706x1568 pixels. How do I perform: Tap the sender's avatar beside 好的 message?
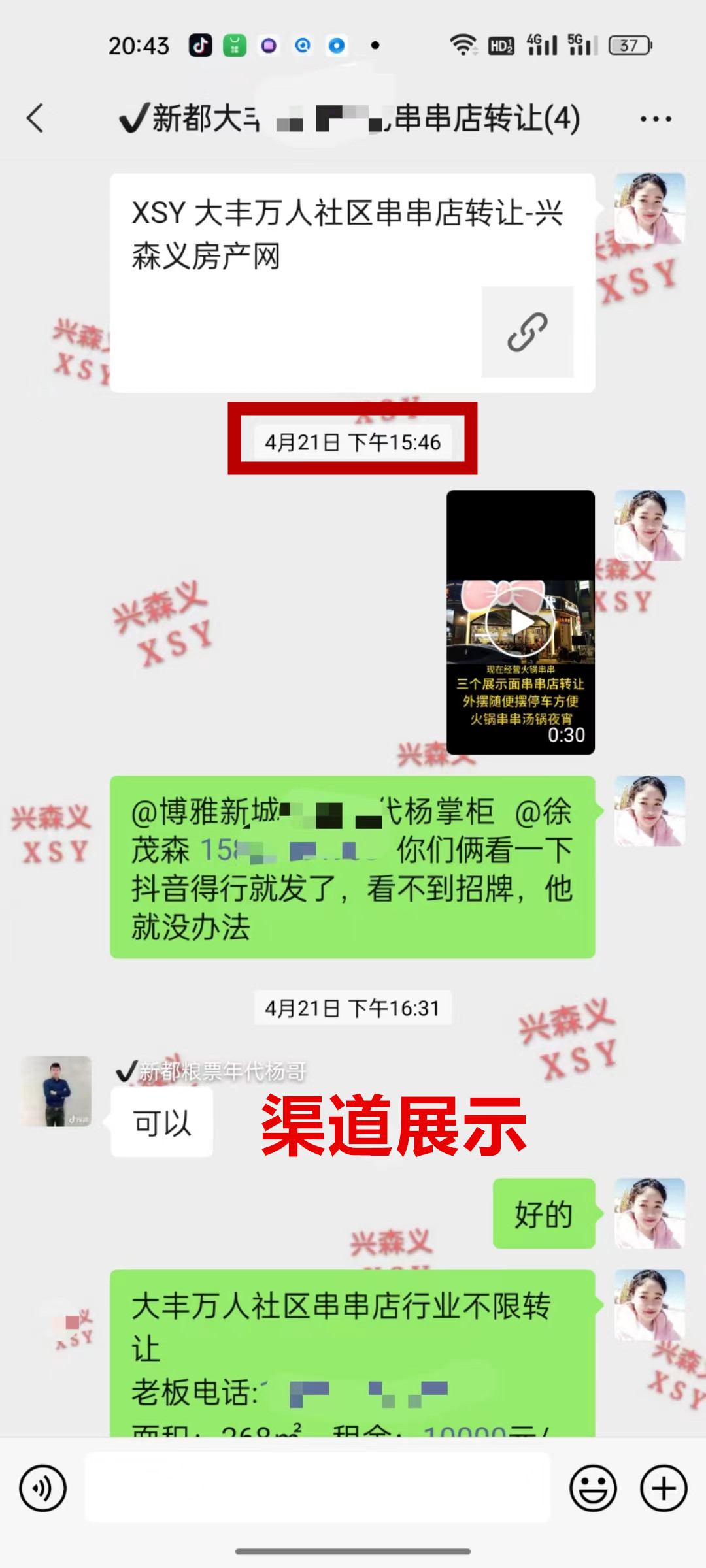[x=649, y=1213]
